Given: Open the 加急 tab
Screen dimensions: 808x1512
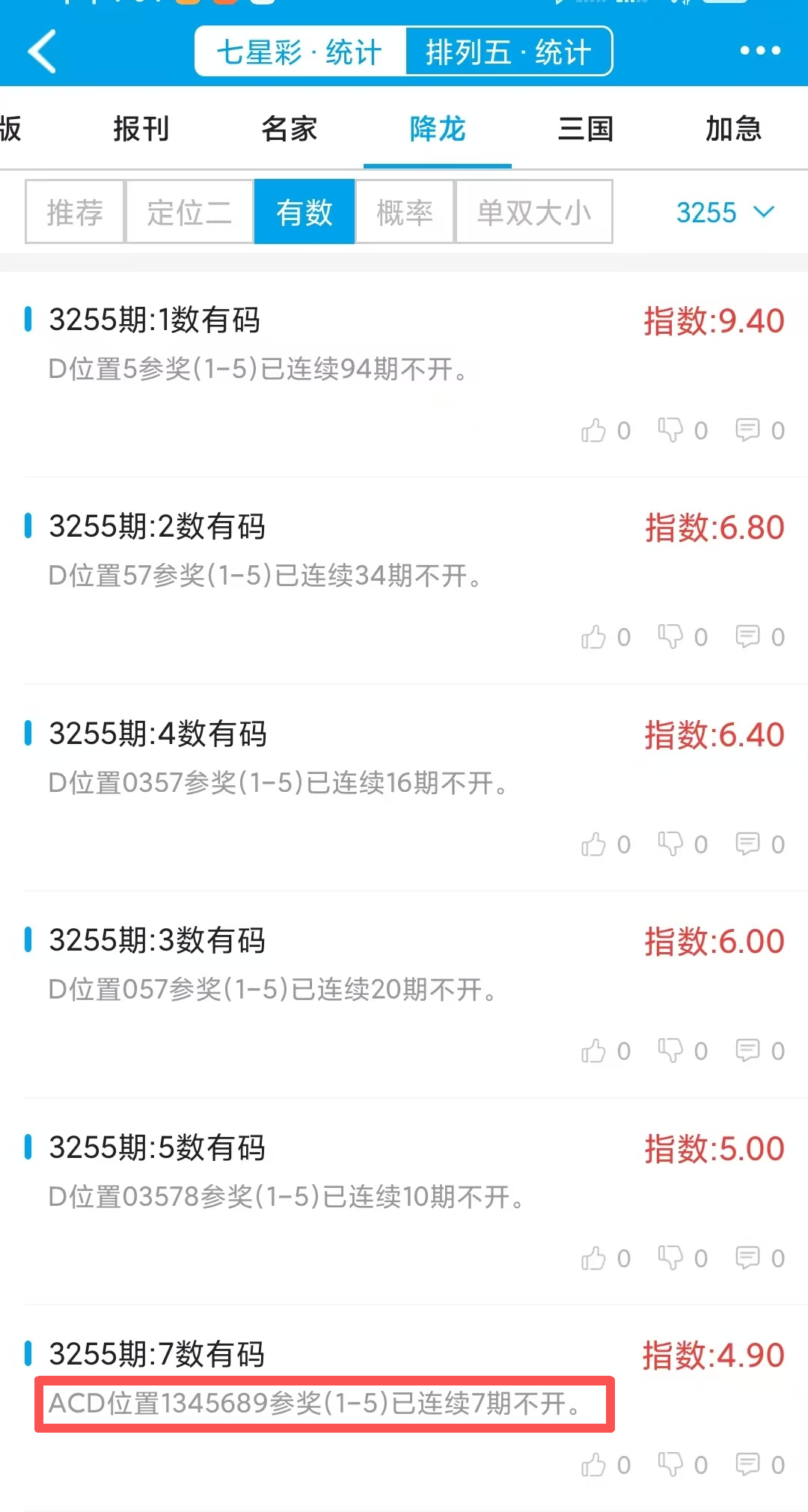Looking at the screenshot, I should point(733,129).
